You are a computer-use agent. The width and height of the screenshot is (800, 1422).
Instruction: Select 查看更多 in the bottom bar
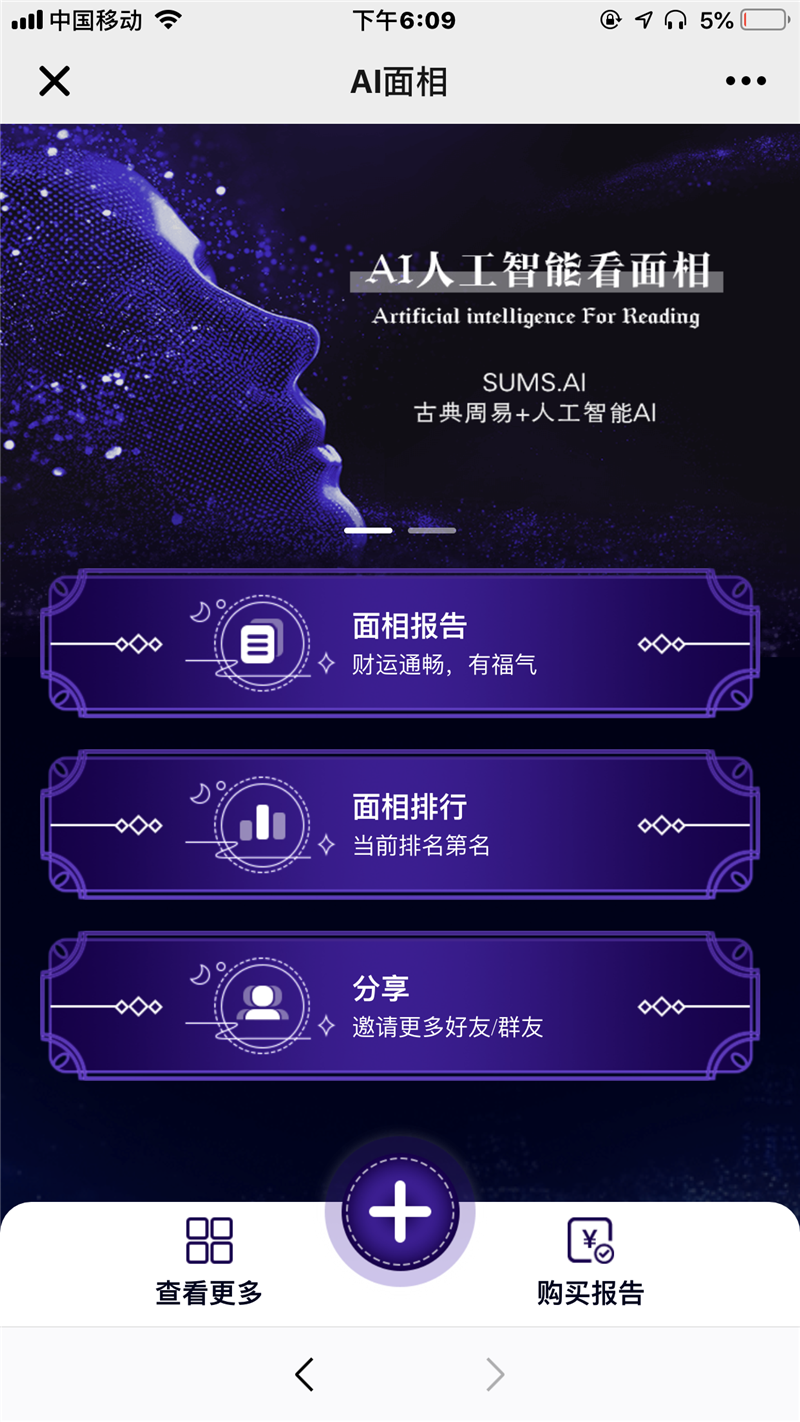click(x=209, y=1260)
